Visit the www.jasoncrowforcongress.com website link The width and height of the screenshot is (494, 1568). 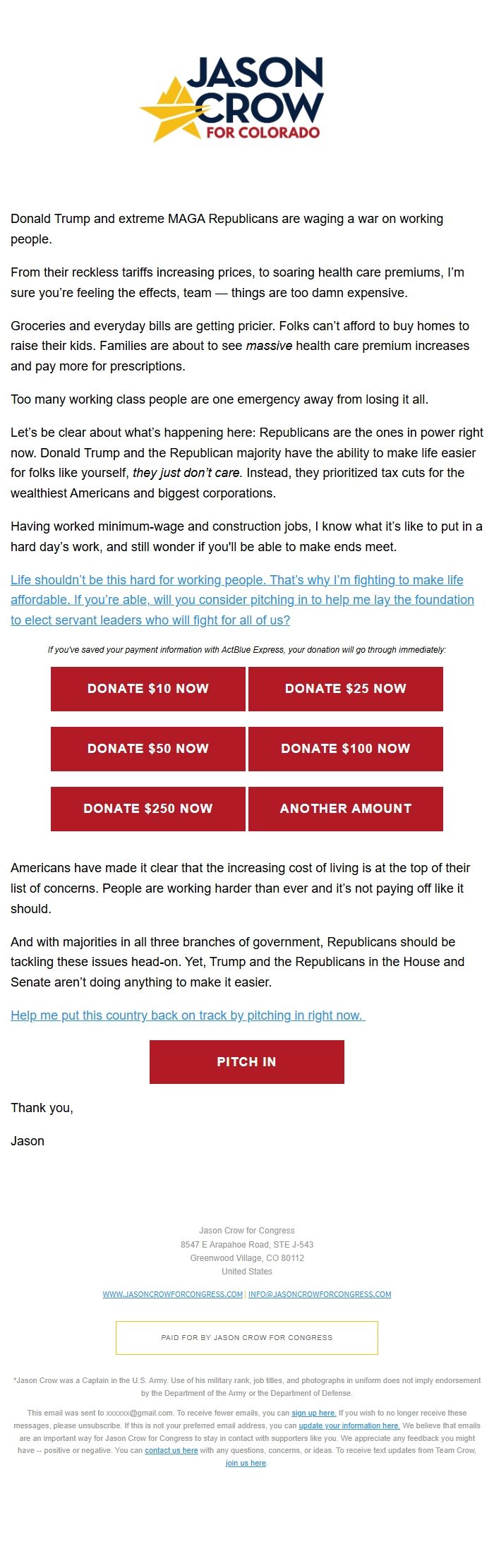pos(173,1294)
